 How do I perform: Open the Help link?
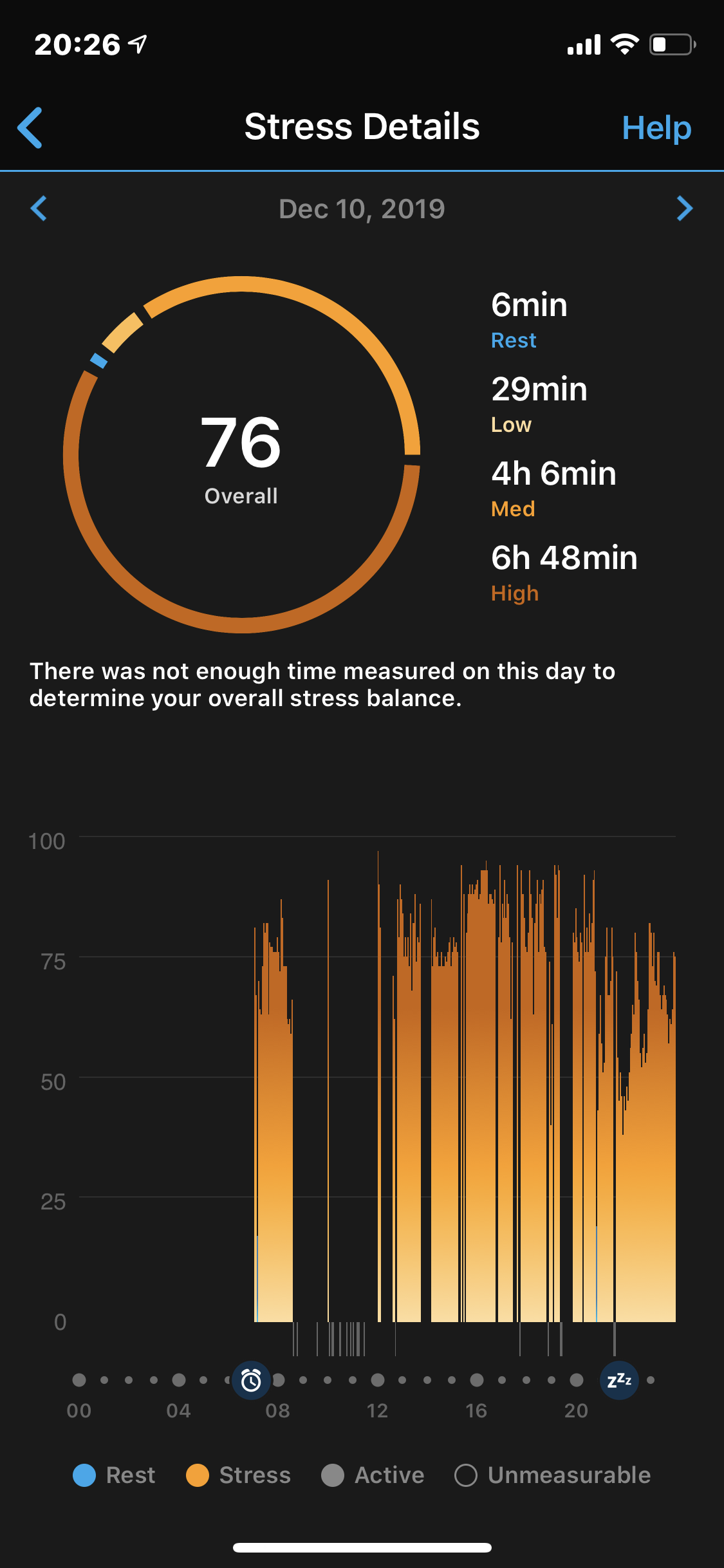[x=656, y=127]
